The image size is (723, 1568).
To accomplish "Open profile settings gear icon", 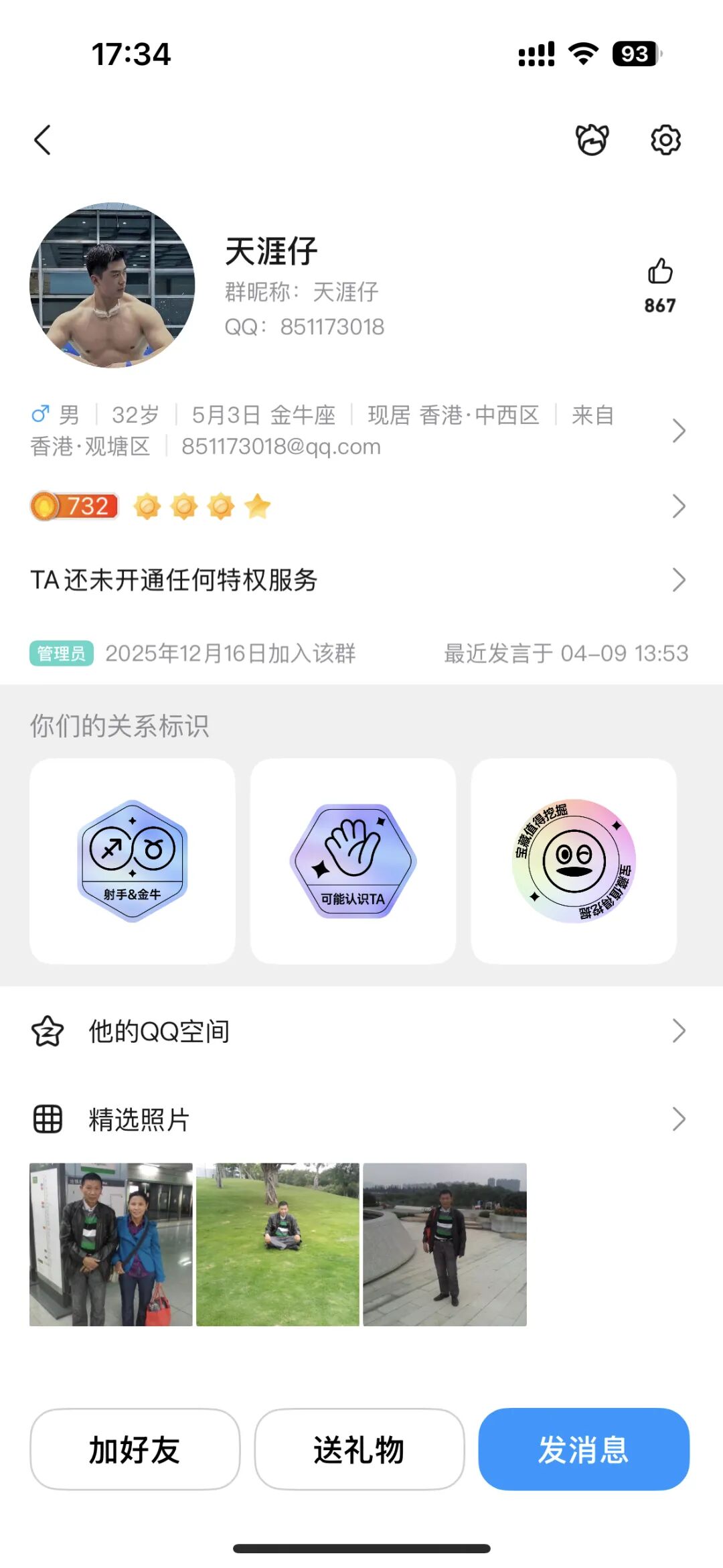I will pyautogui.click(x=665, y=141).
